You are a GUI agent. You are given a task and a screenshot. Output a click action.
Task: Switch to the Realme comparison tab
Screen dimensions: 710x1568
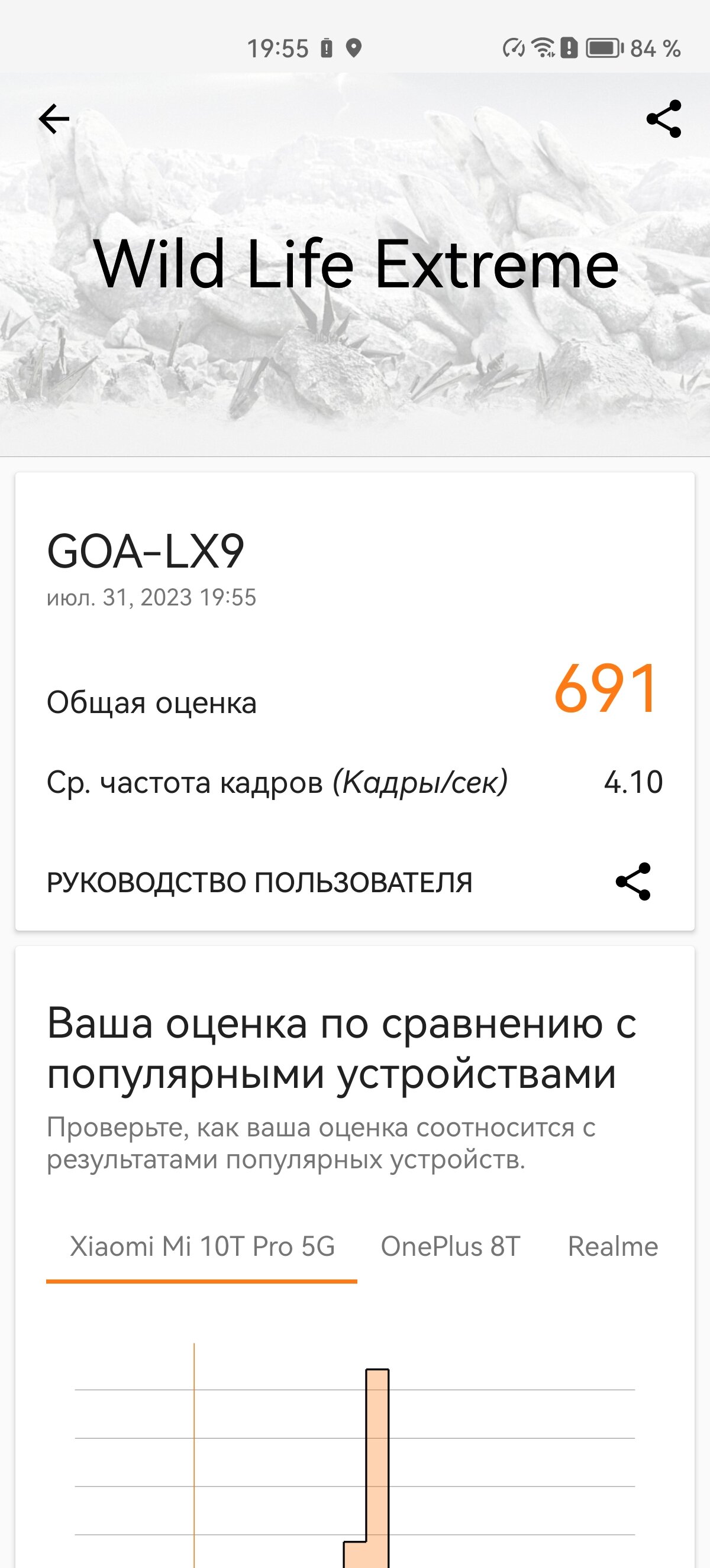tap(613, 1245)
